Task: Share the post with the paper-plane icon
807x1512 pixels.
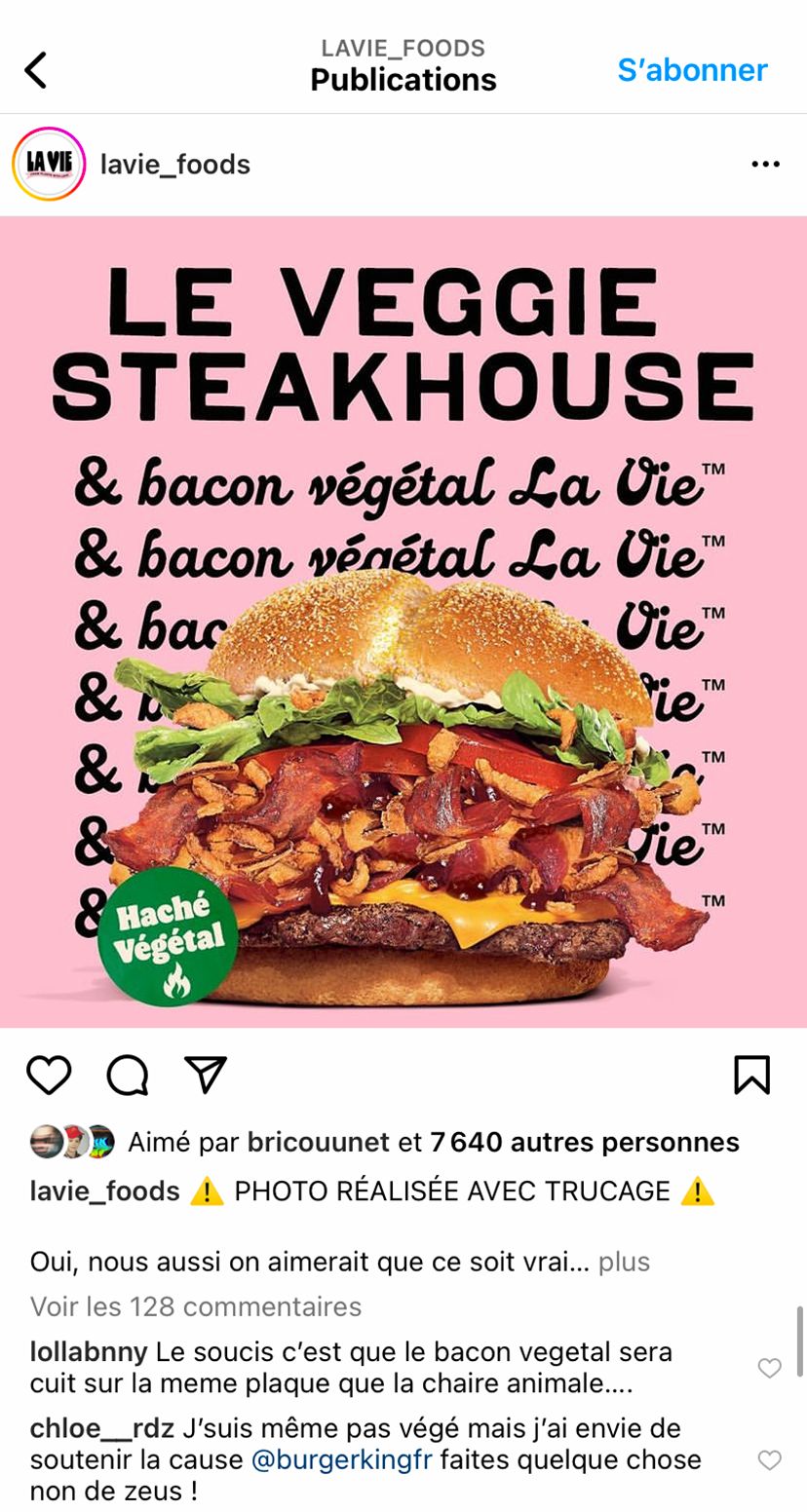Action: click(206, 1075)
